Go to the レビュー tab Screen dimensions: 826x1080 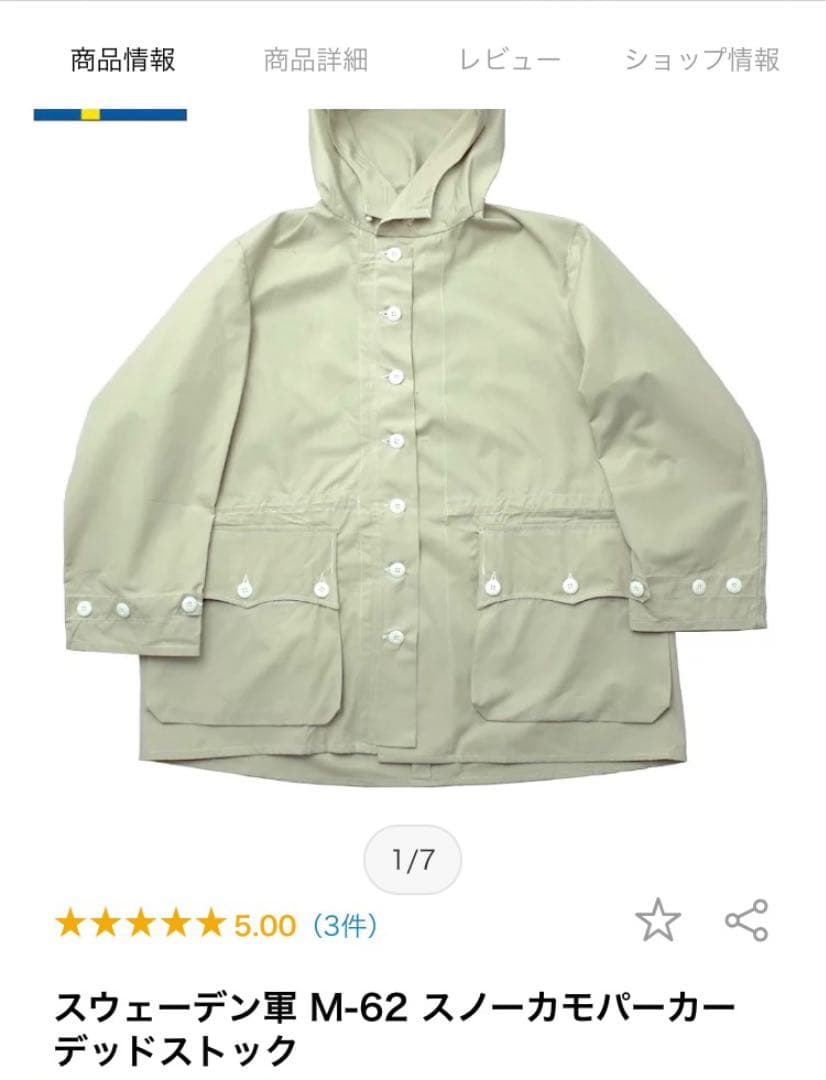[x=510, y=60]
